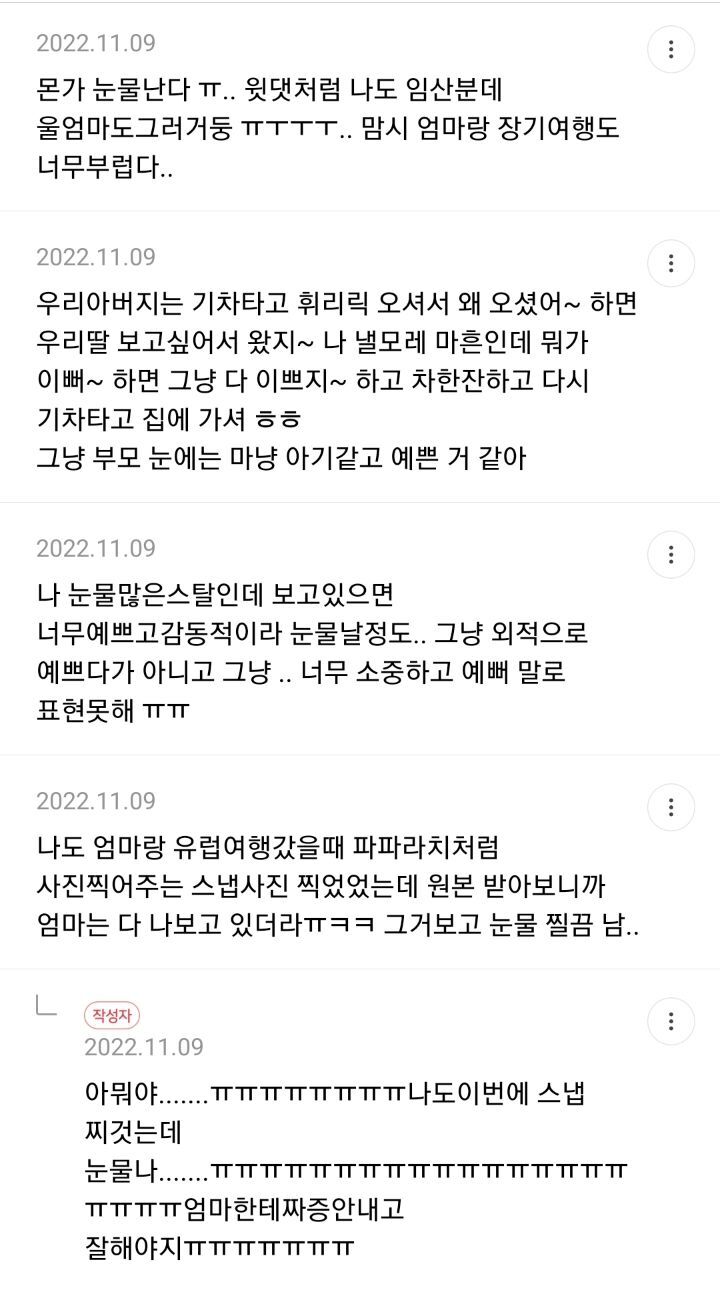Open more options for the comment starting '나도 엄마랑 유럽여행'
The height and width of the screenshot is (1290, 720).
(671, 807)
